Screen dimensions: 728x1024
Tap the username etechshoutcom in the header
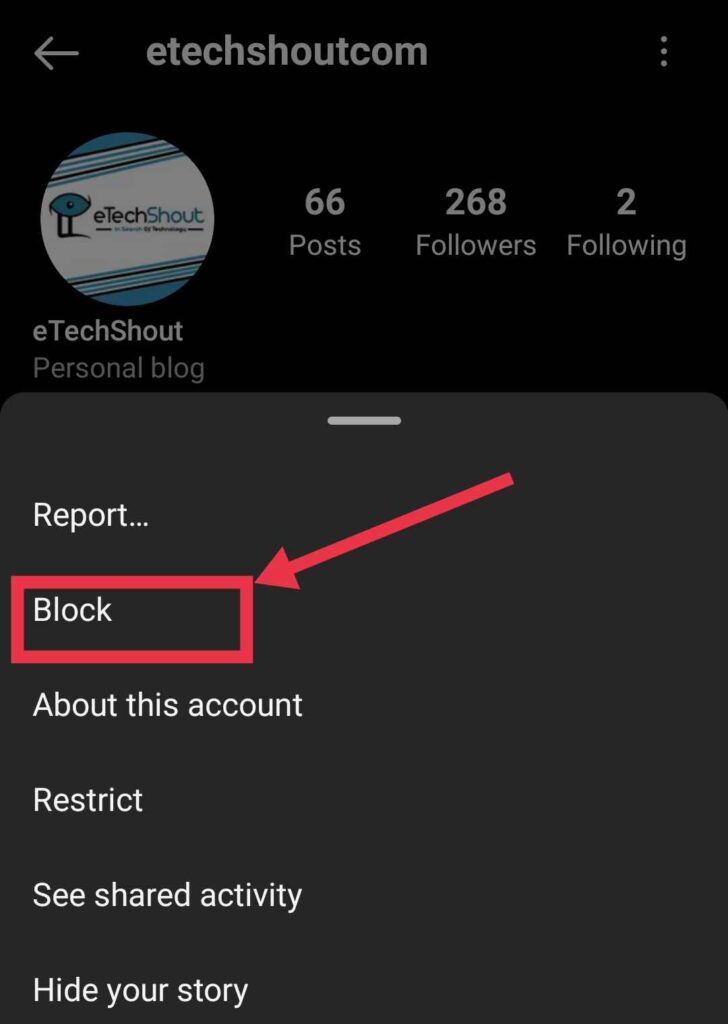click(287, 52)
